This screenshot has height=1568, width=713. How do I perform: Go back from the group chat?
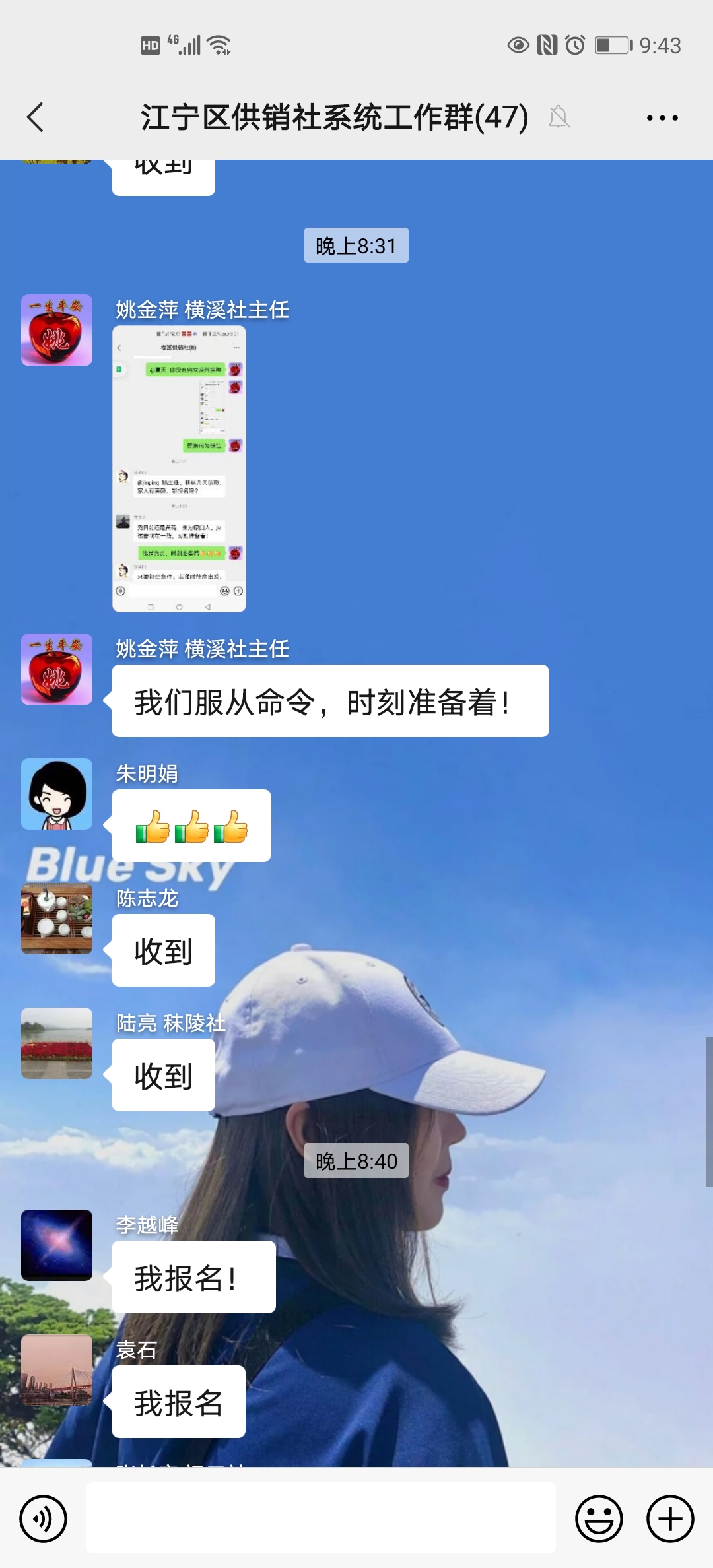[36, 117]
